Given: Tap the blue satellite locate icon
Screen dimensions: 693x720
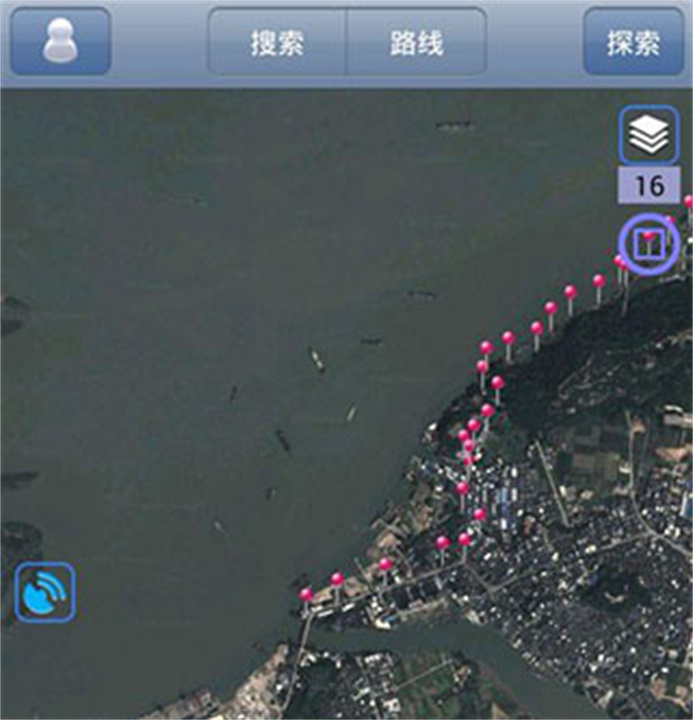Looking at the screenshot, I should (45, 593).
